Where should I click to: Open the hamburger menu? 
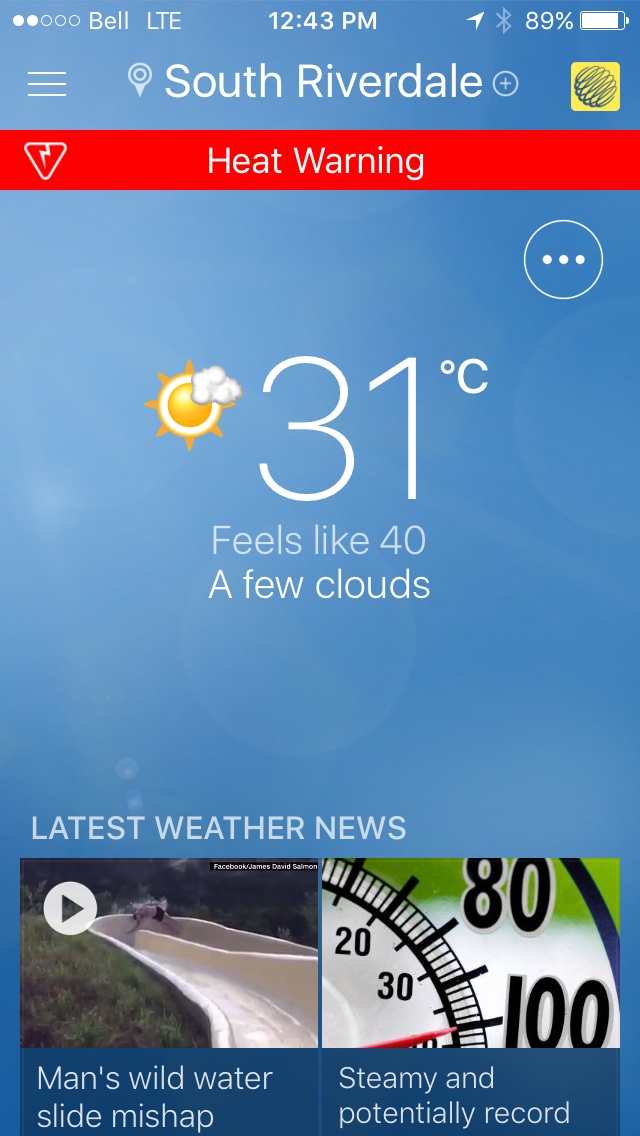47,84
